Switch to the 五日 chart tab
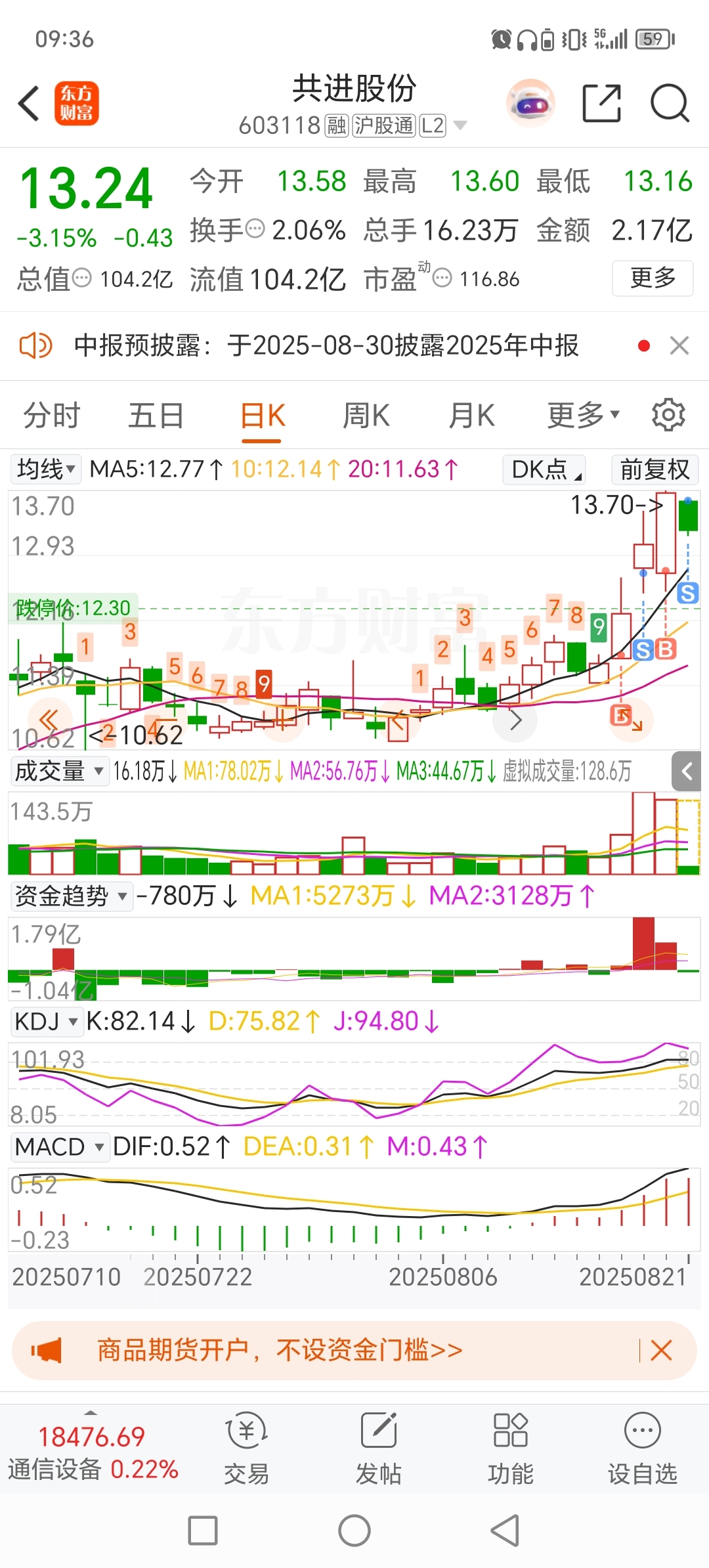Image resolution: width=709 pixels, height=1568 pixels. pos(156,416)
